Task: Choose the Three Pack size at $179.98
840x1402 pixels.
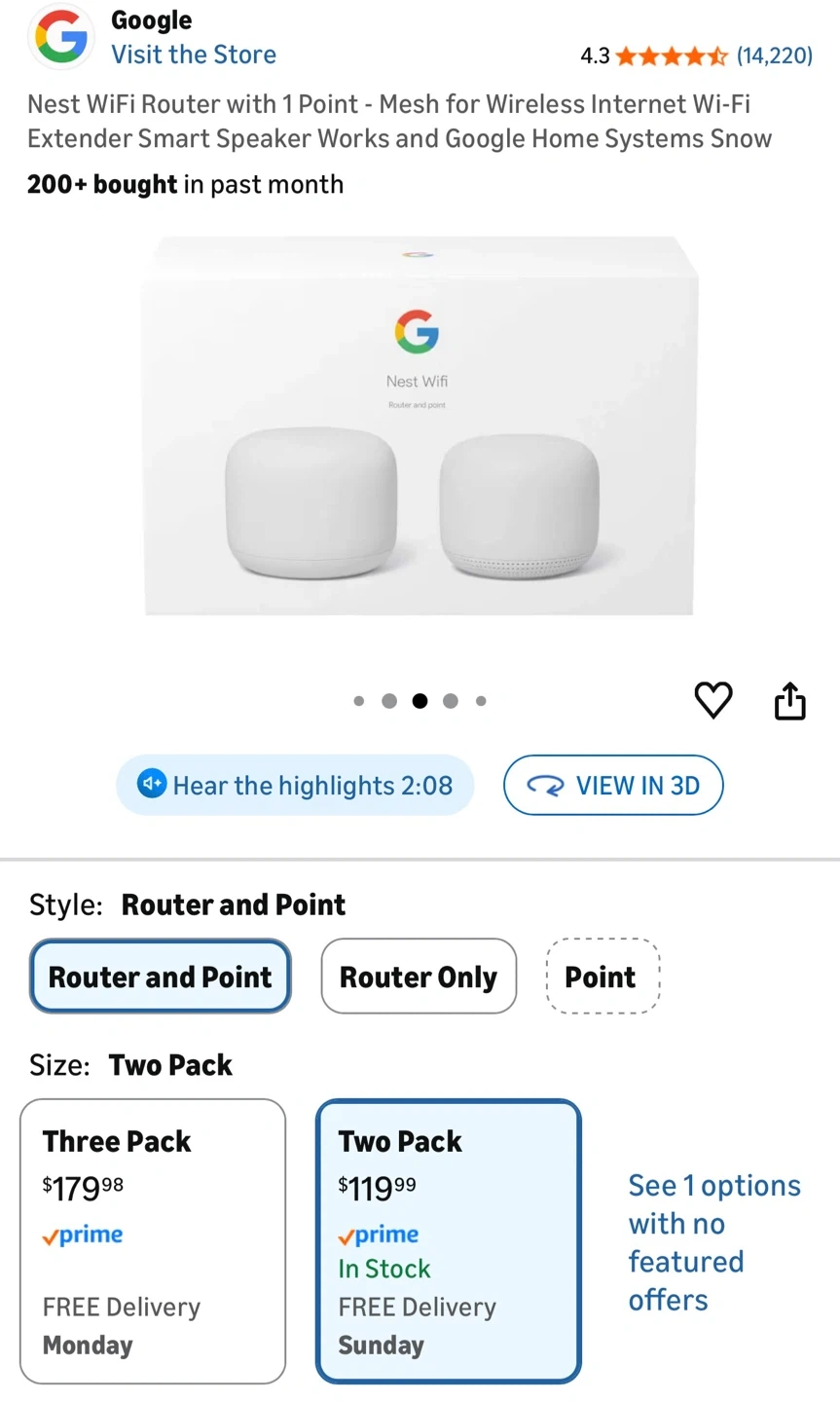Action: [153, 1241]
